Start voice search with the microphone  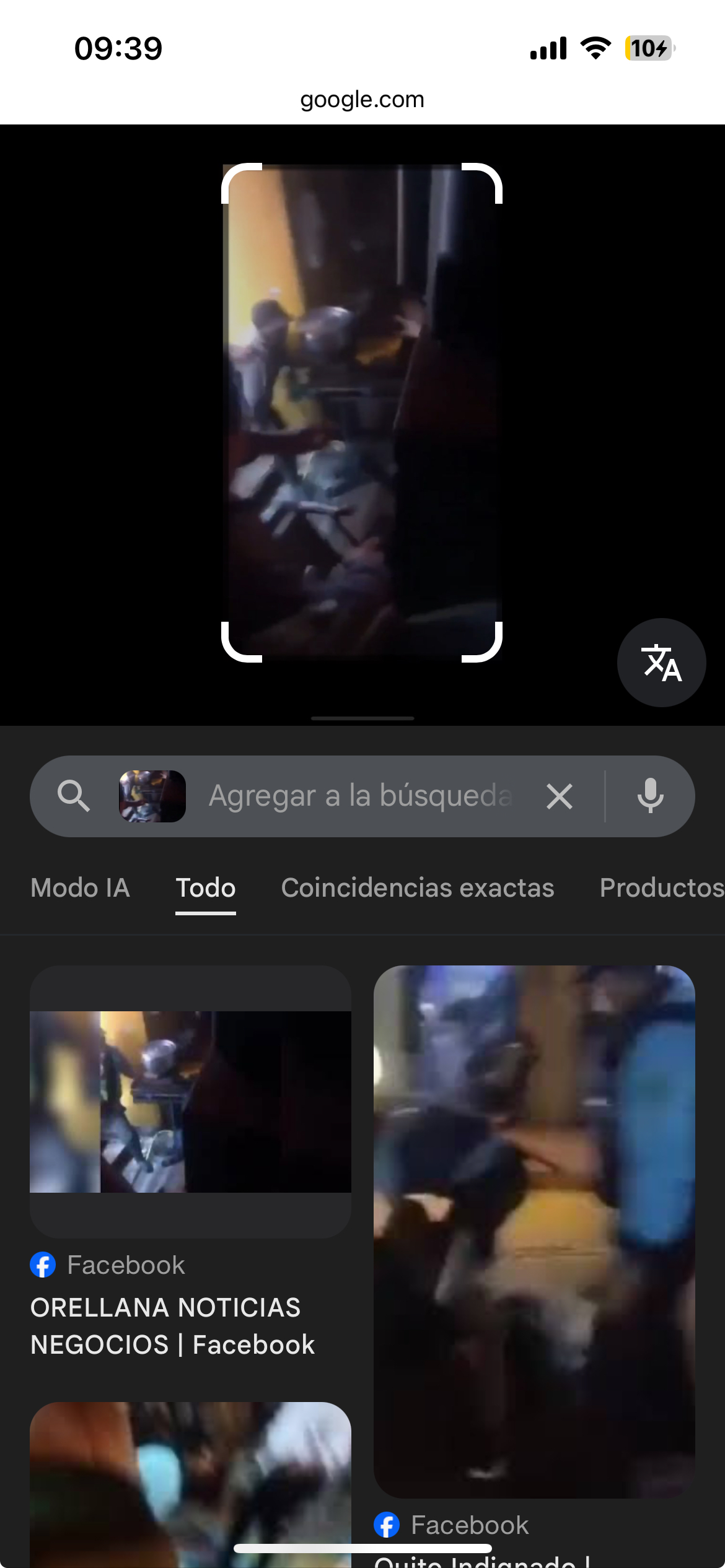tap(650, 796)
